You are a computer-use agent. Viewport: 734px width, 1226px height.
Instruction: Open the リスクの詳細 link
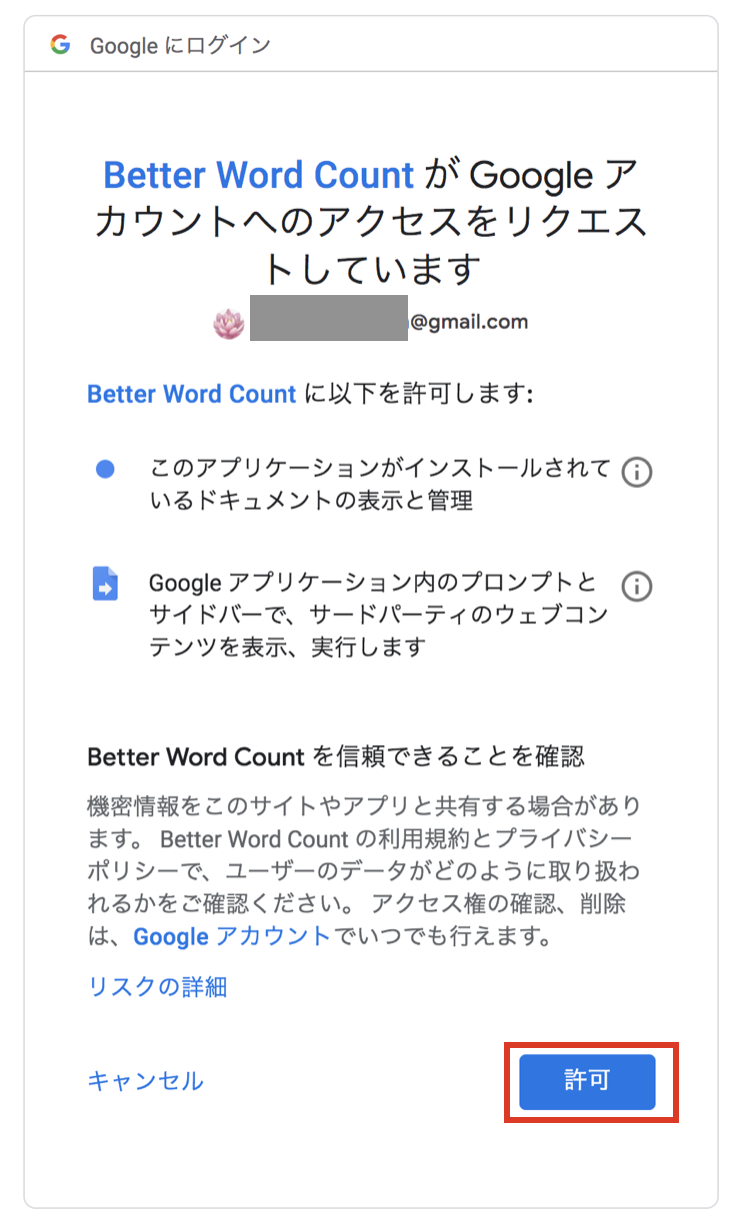coord(158,987)
